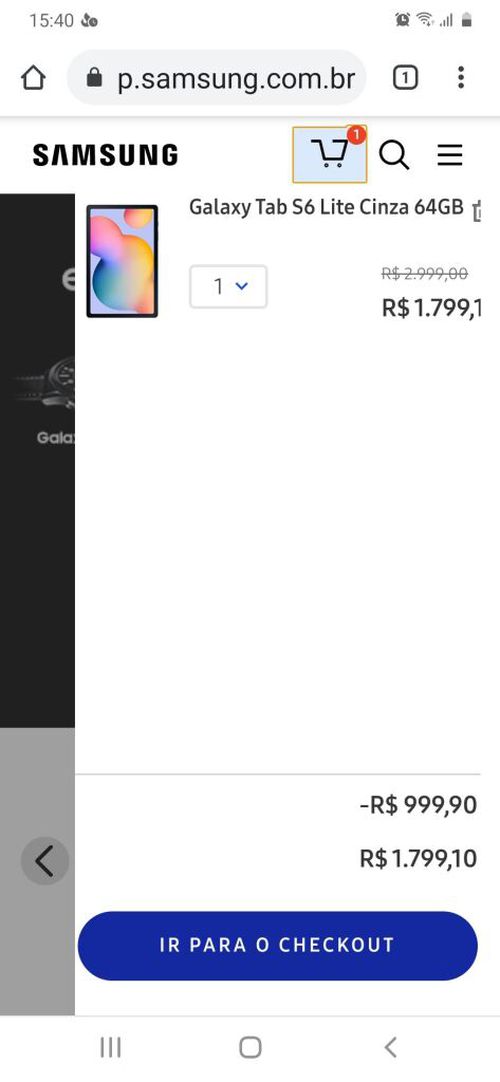Tap the search magnifier icon
Viewport: 500px width, 1082px height.
tap(394, 155)
